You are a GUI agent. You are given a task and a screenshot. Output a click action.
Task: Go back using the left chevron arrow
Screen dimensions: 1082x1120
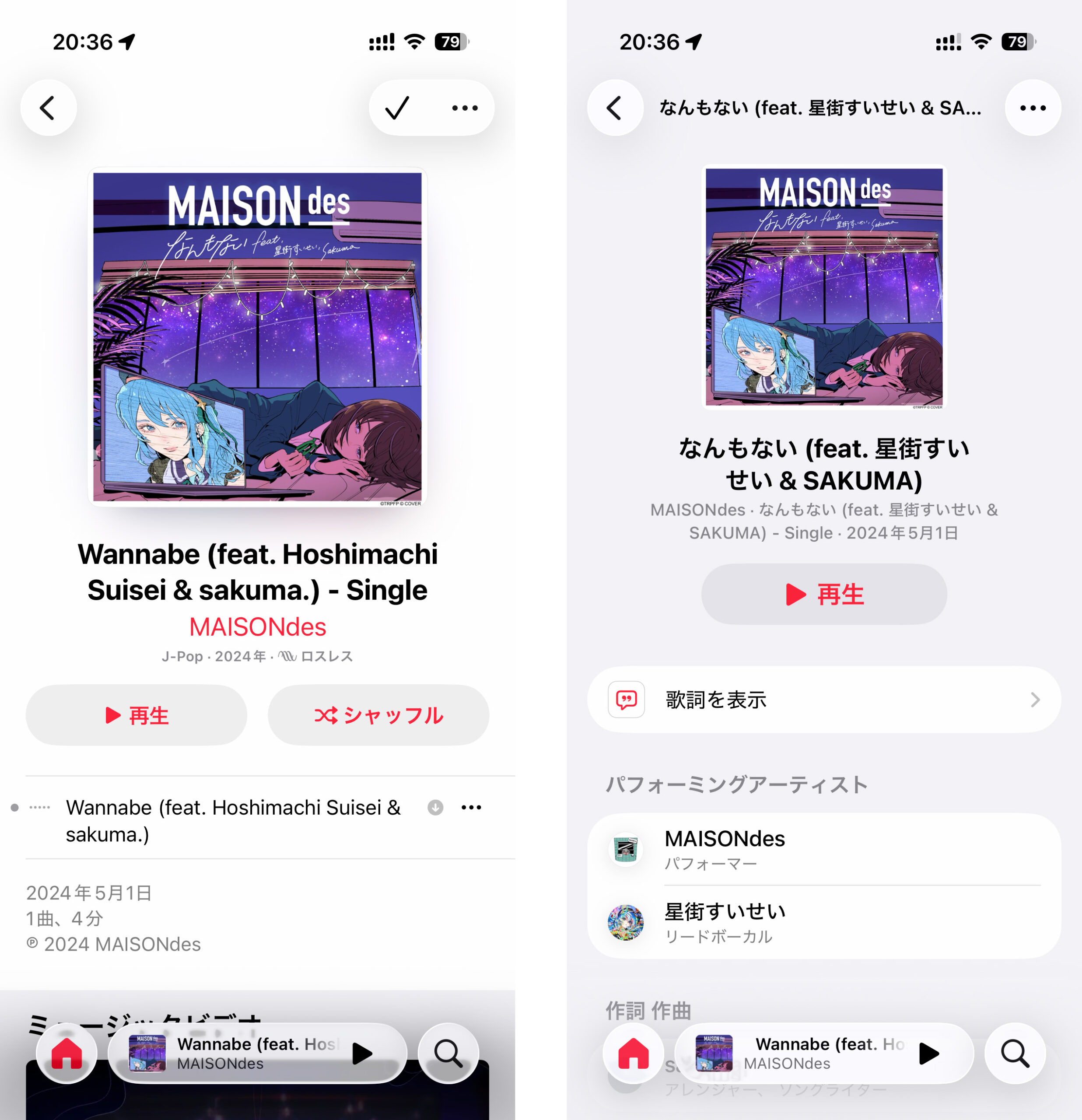pos(49,107)
